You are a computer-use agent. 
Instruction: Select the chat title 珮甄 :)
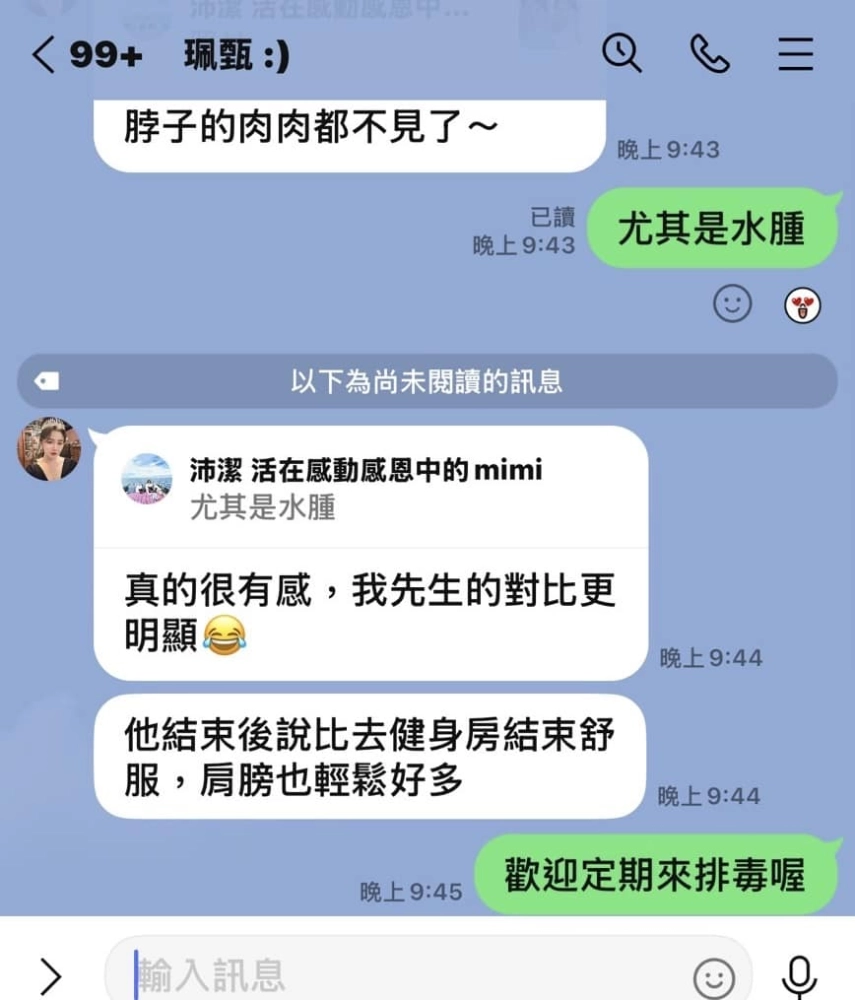[235, 55]
